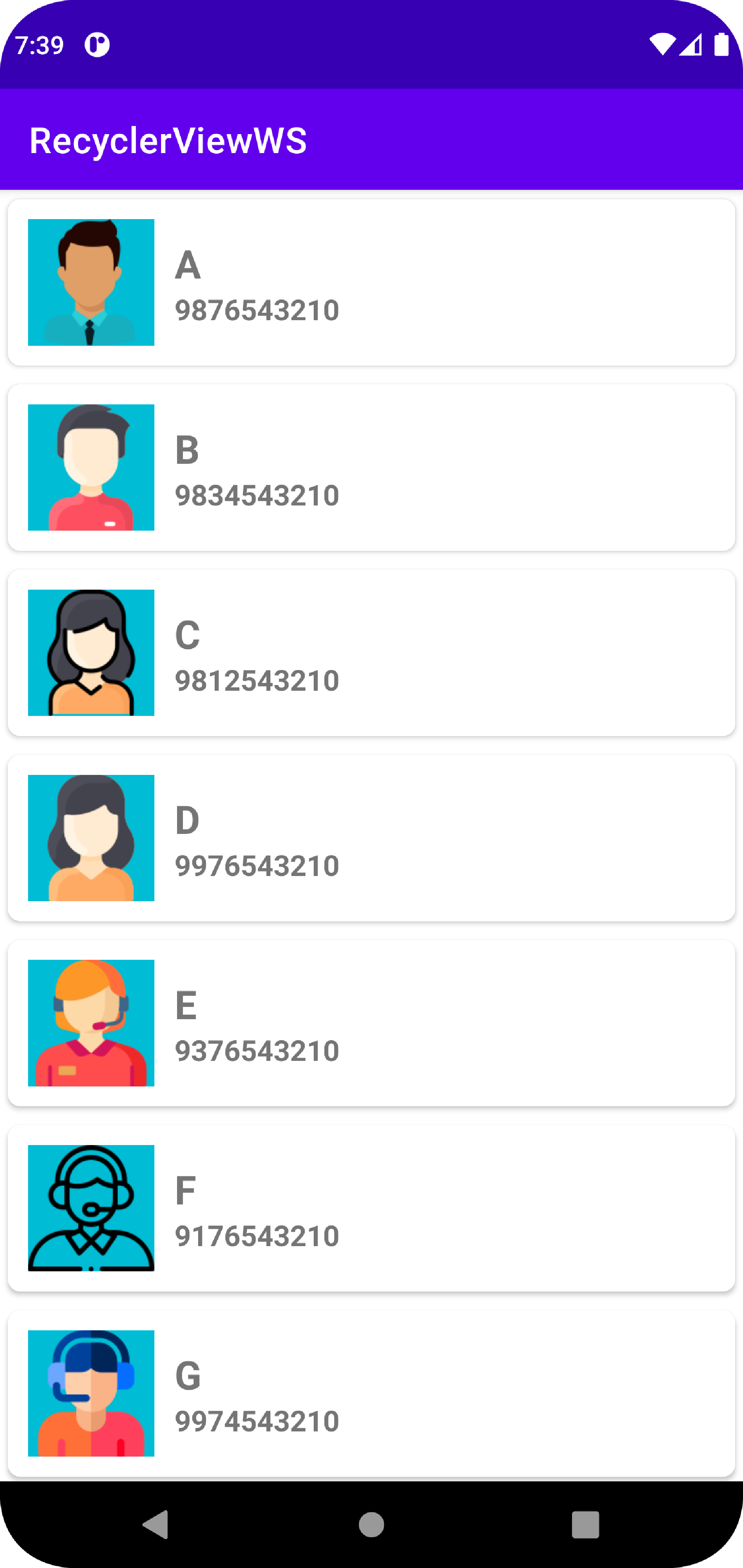Tap contact B's red-shirt avatar image
The width and height of the screenshot is (743, 1568).
(91, 466)
